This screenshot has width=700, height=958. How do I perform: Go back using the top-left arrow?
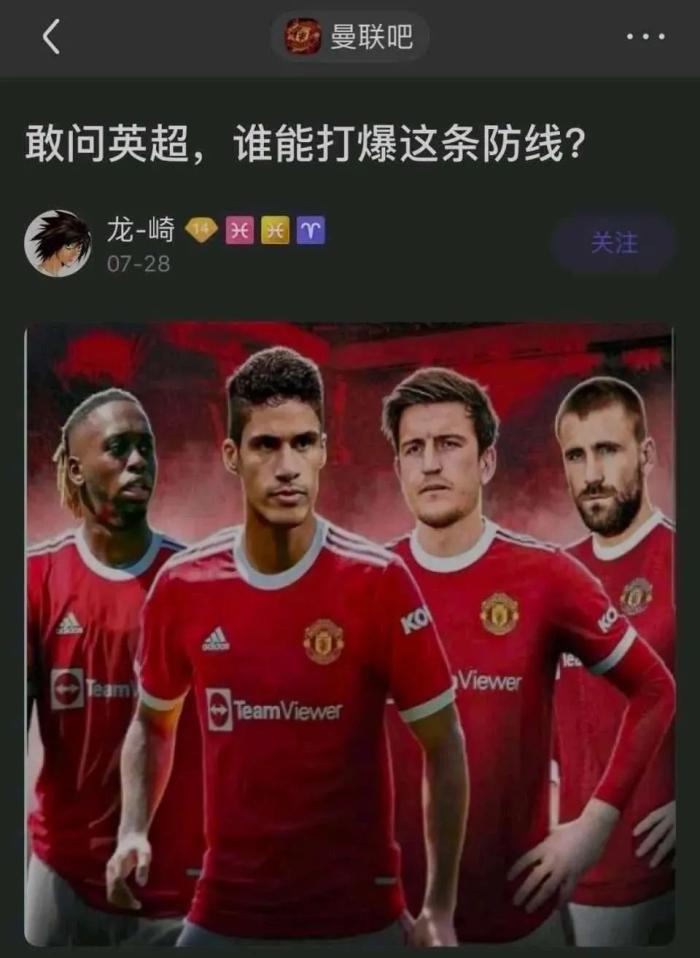(52, 37)
